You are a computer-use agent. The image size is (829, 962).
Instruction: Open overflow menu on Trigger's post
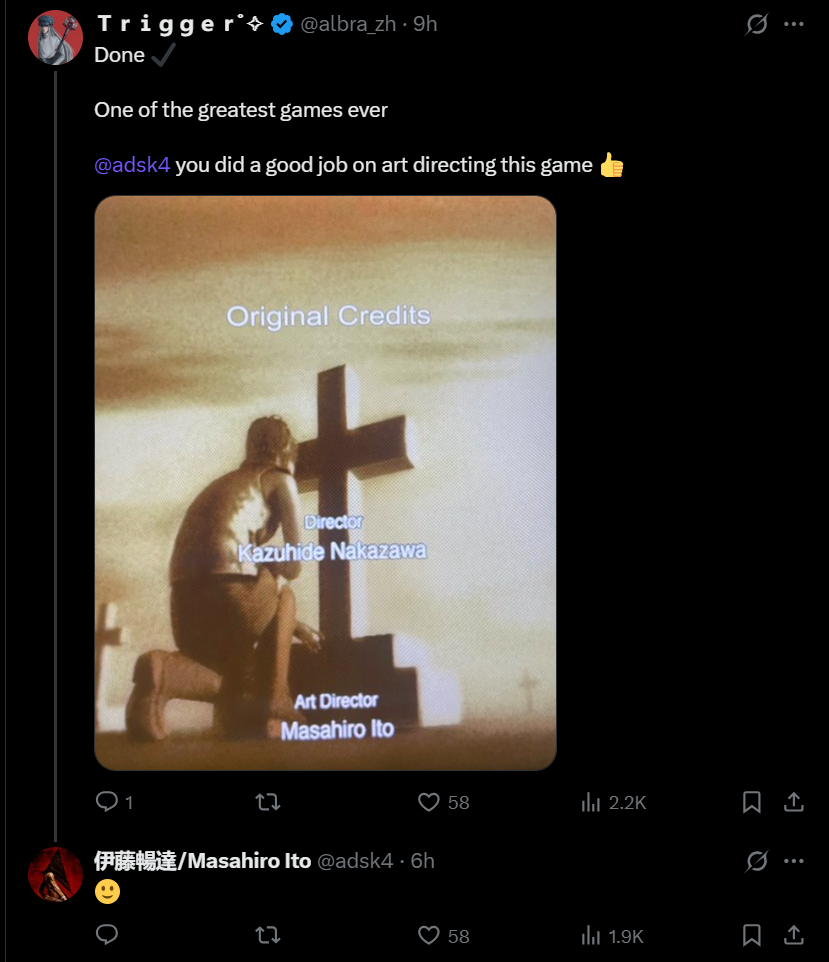pyautogui.click(x=794, y=25)
